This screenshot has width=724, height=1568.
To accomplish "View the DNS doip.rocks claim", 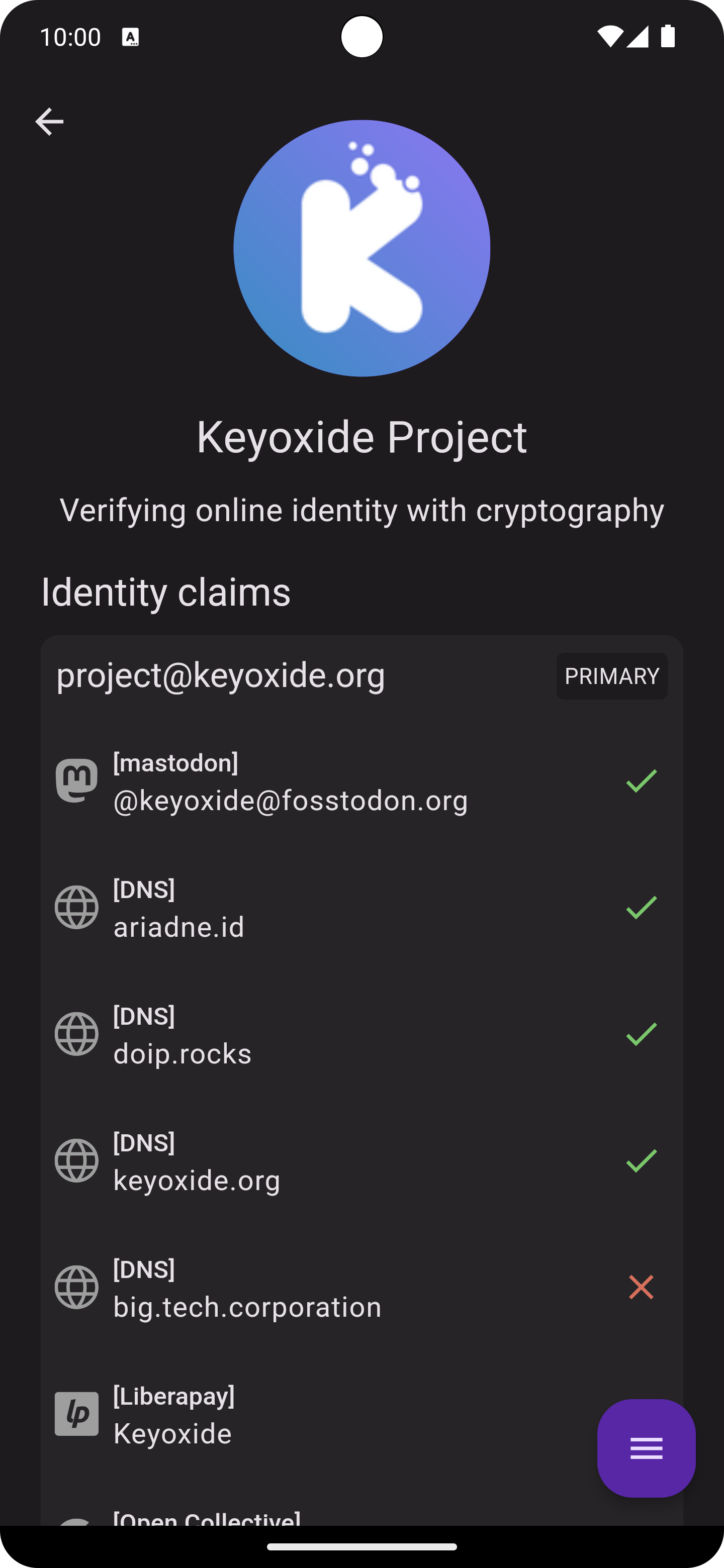I will pos(361,1035).
